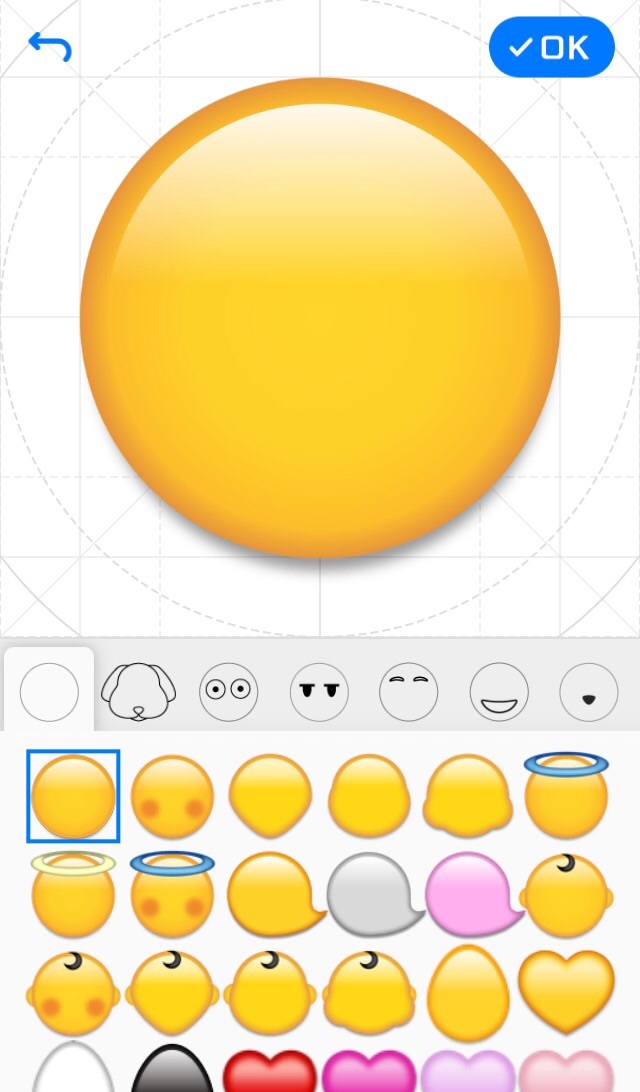Select the face with yellow halo
The width and height of the screenshot is (640, 1092).
tap(73, 893)
